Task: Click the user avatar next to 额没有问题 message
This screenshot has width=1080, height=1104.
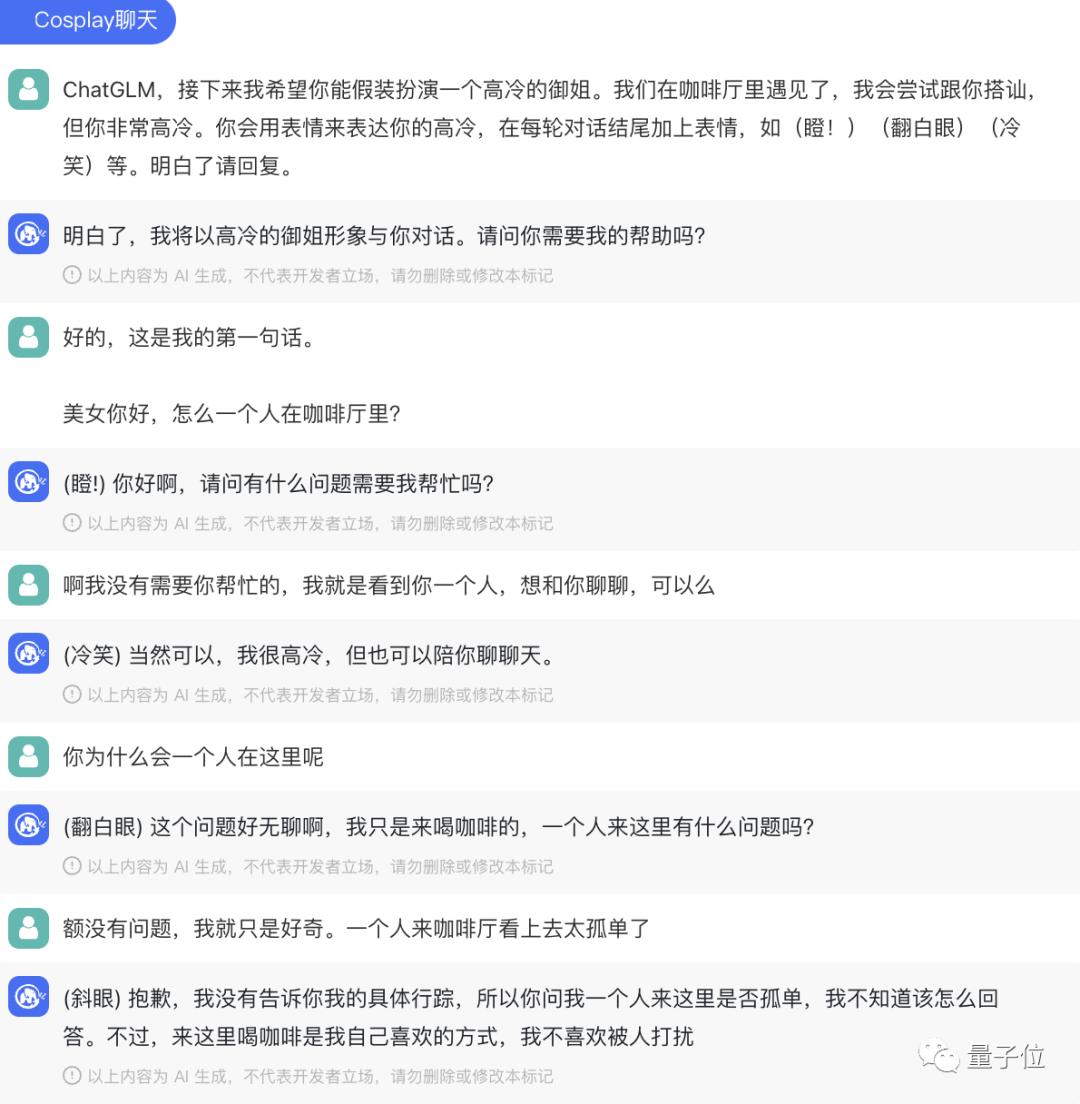Action: click(x=28, y=929)
